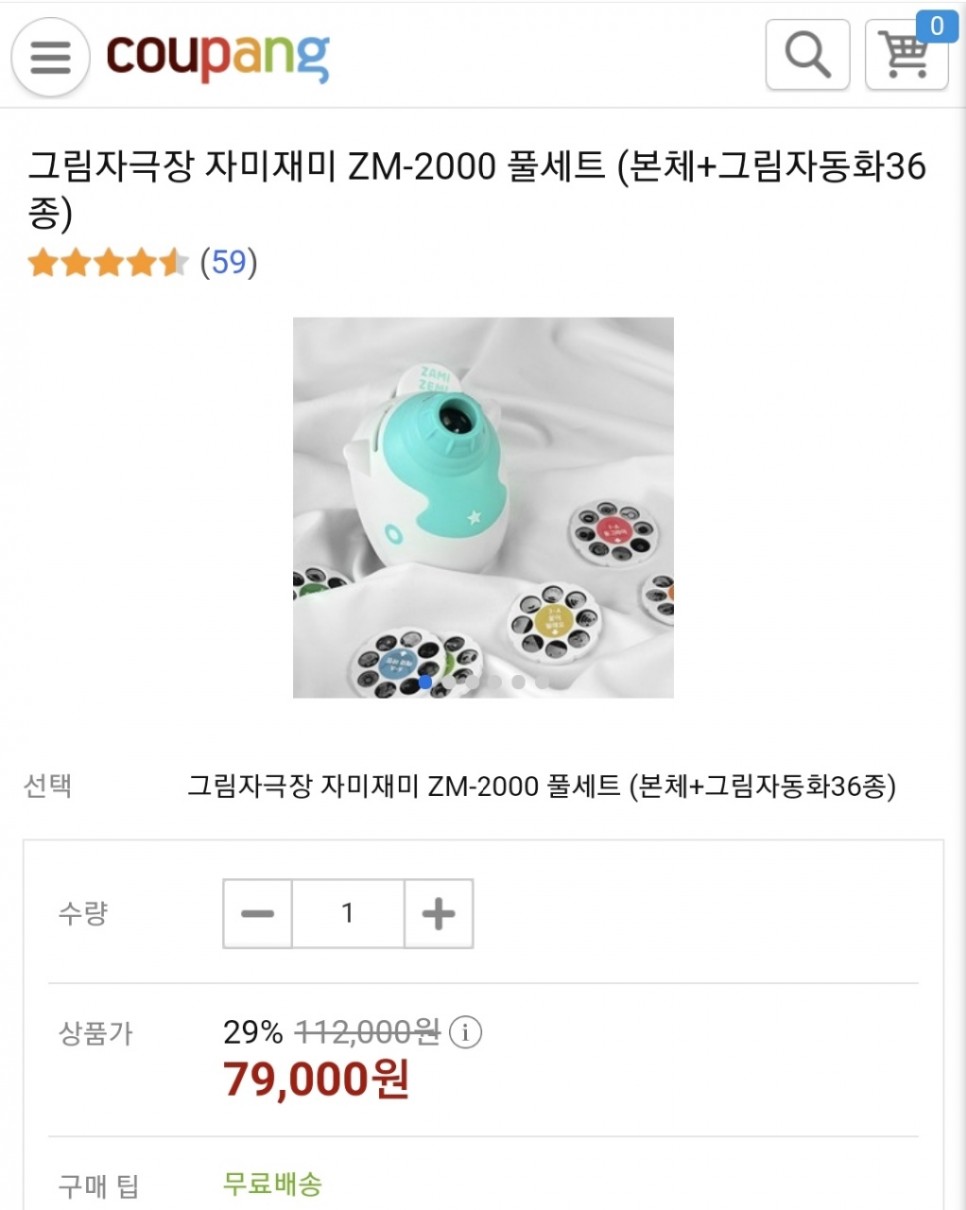Screen dimensions: 966x1210
Task: View the 59 customer reviews
Action: tap(228, 263)
